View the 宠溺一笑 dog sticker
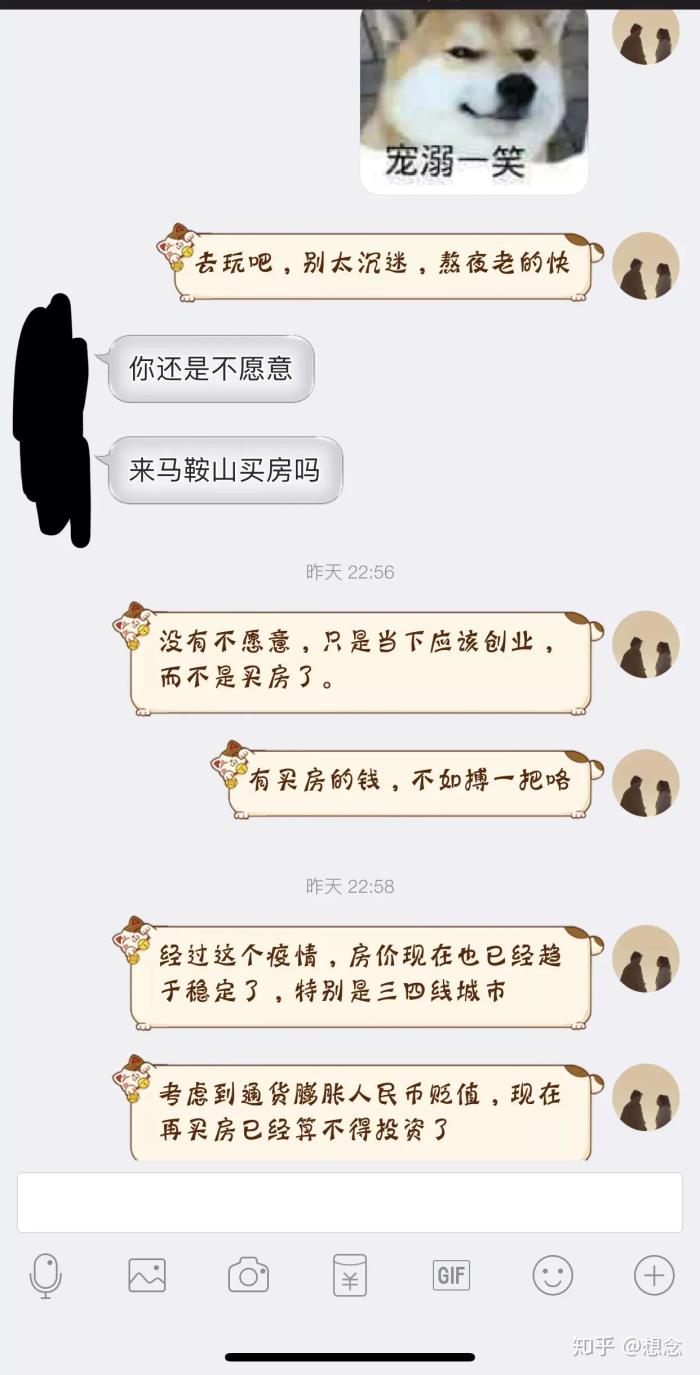700x1375 pixels. click(x=474, y=100)
